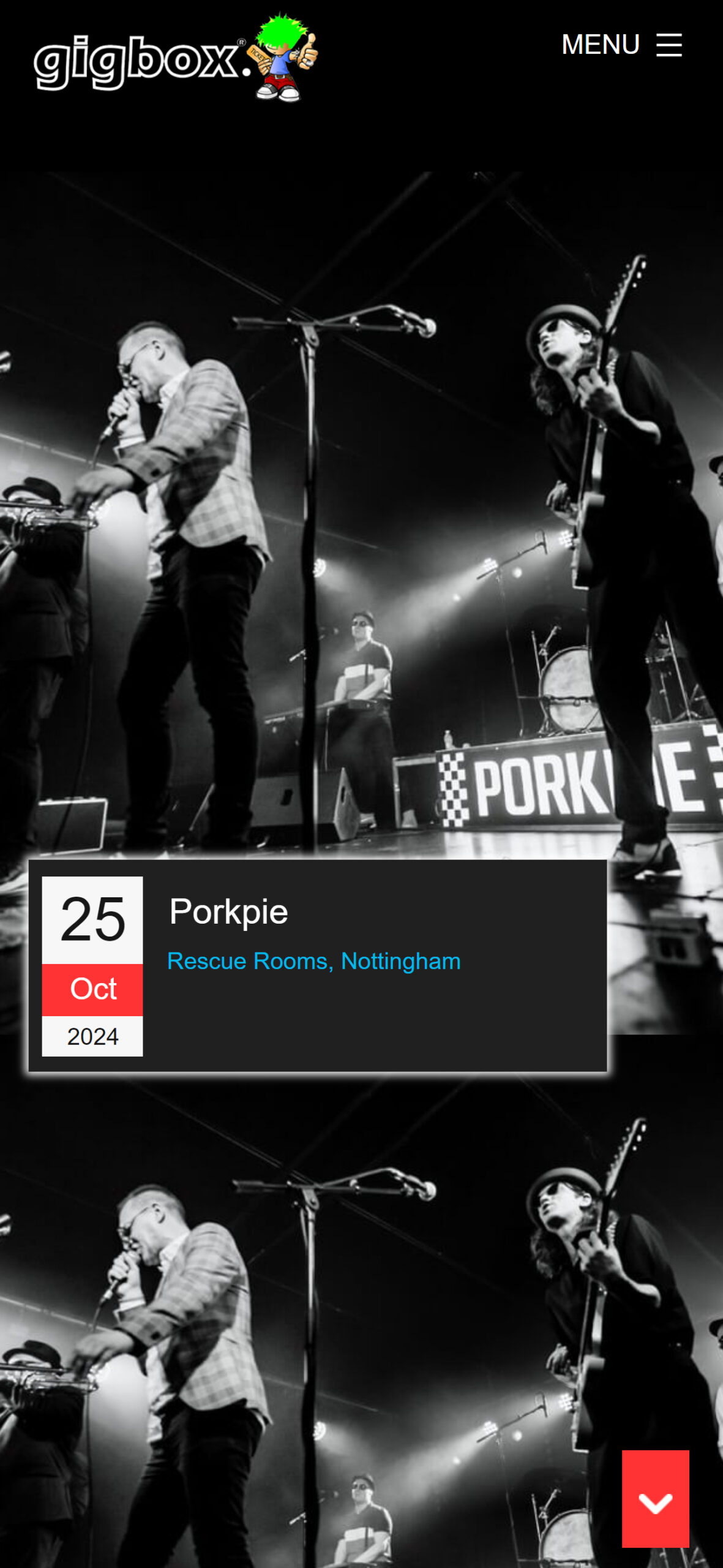Select the Porkpie event heading

[228, 912]
